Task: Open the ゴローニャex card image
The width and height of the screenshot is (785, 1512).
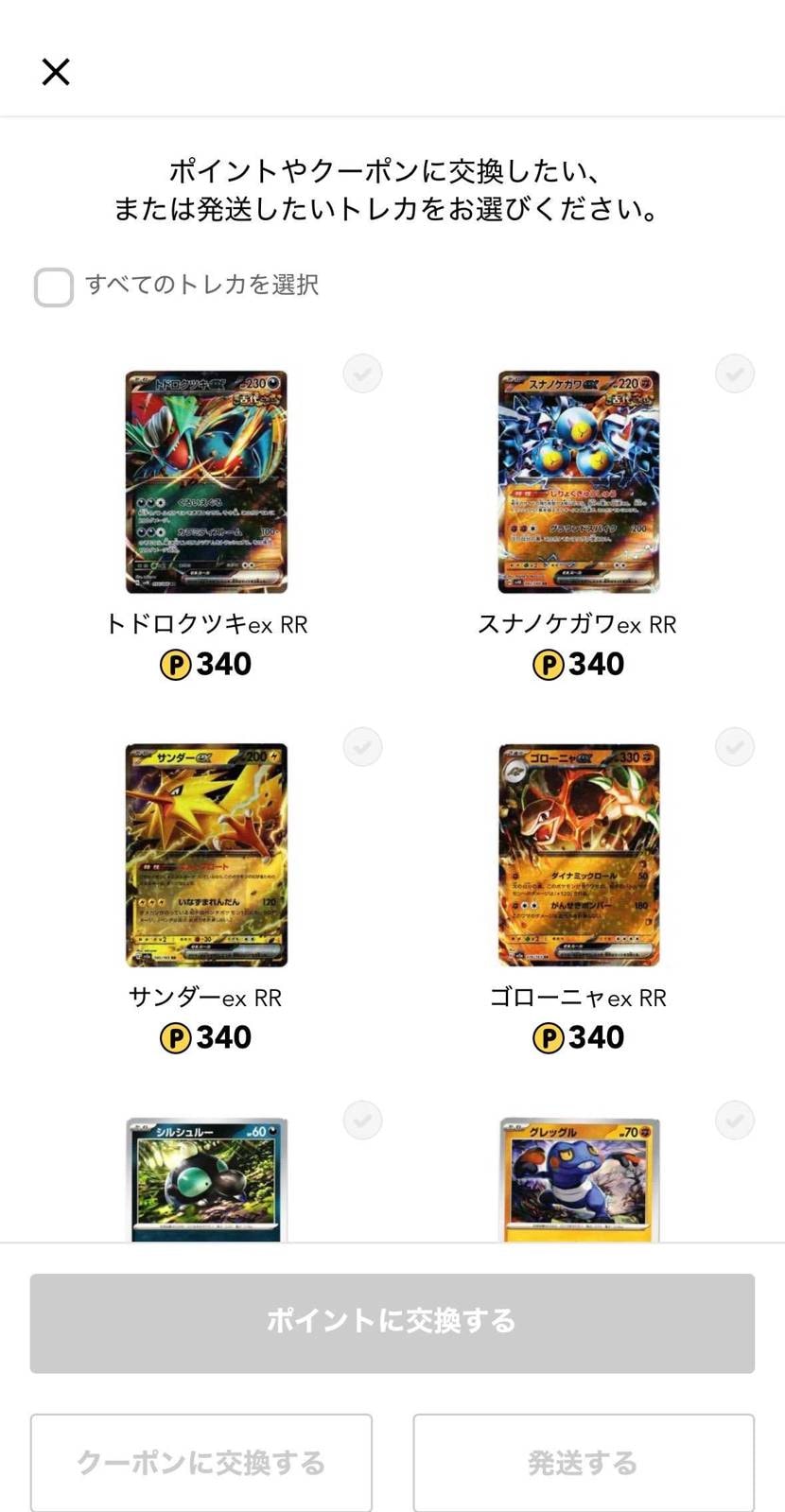Action: coord(579,855)
